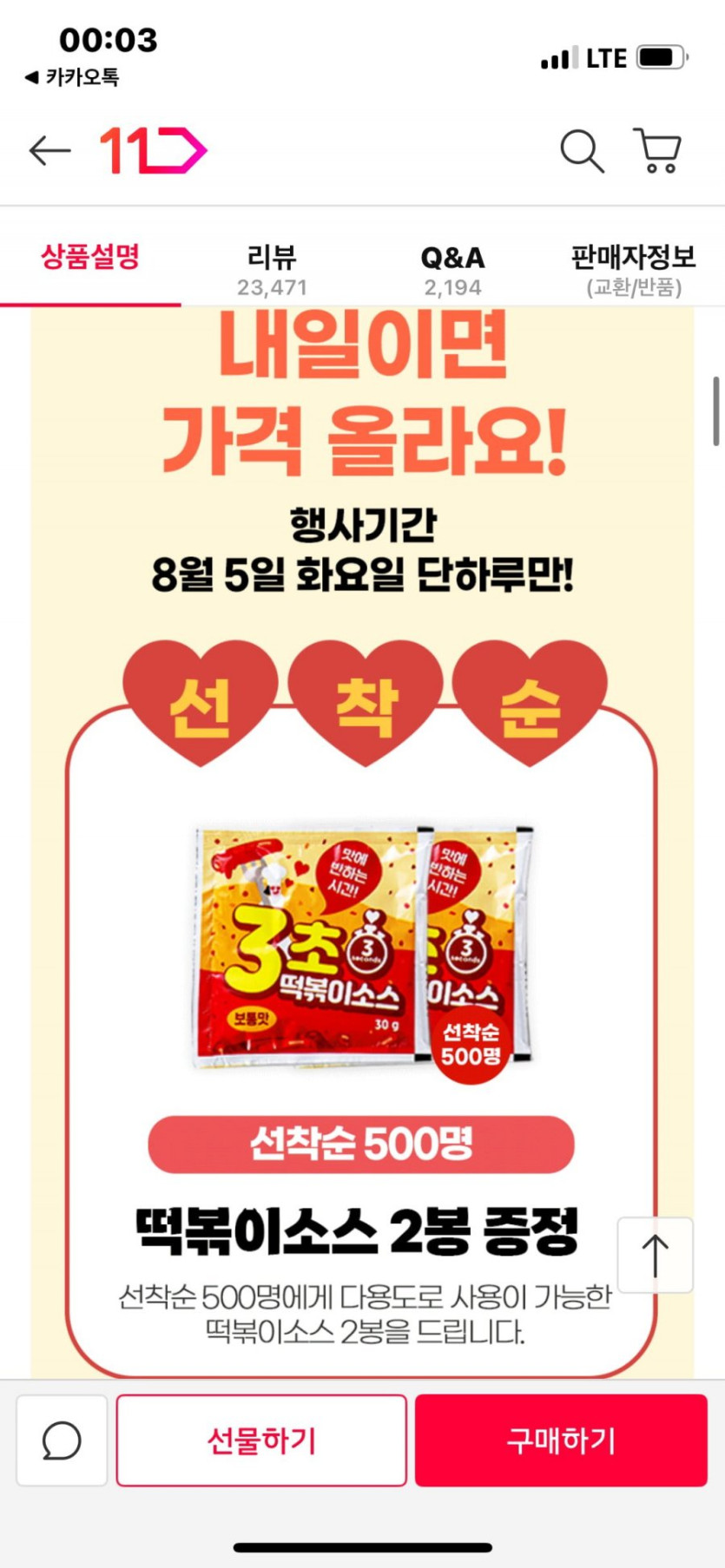
Task: Open the search magnifier icon
Action: click(582, 152)
